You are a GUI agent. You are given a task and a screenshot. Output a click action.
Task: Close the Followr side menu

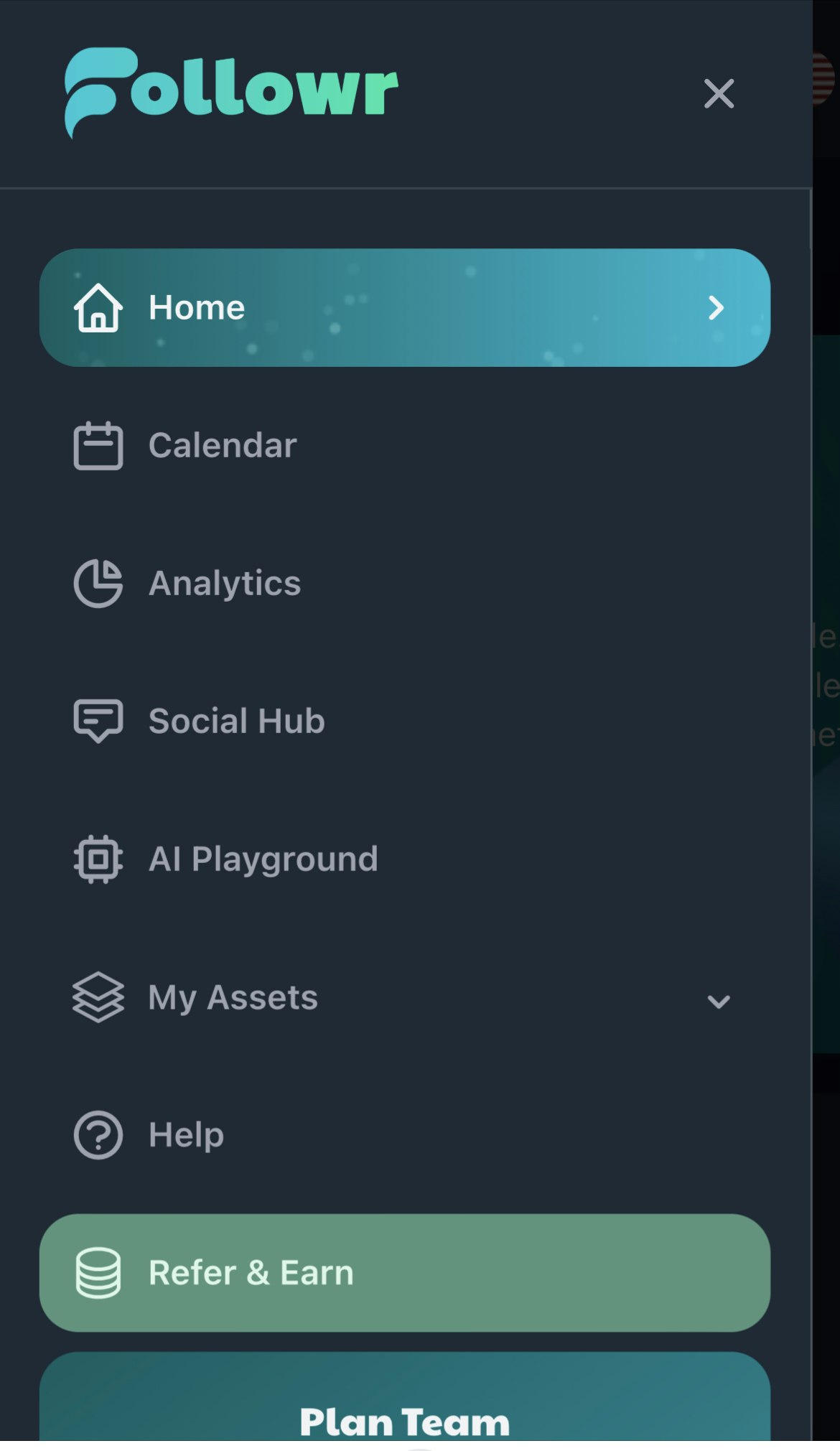[x=719, y=93]
